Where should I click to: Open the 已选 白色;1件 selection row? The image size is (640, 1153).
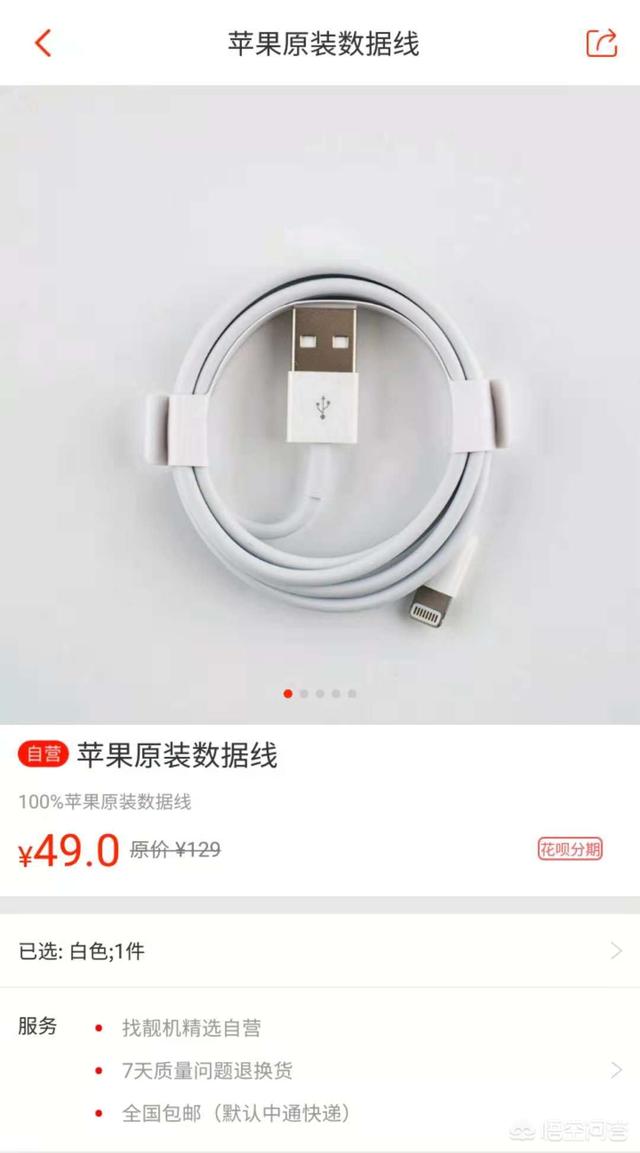pos(320,951)
